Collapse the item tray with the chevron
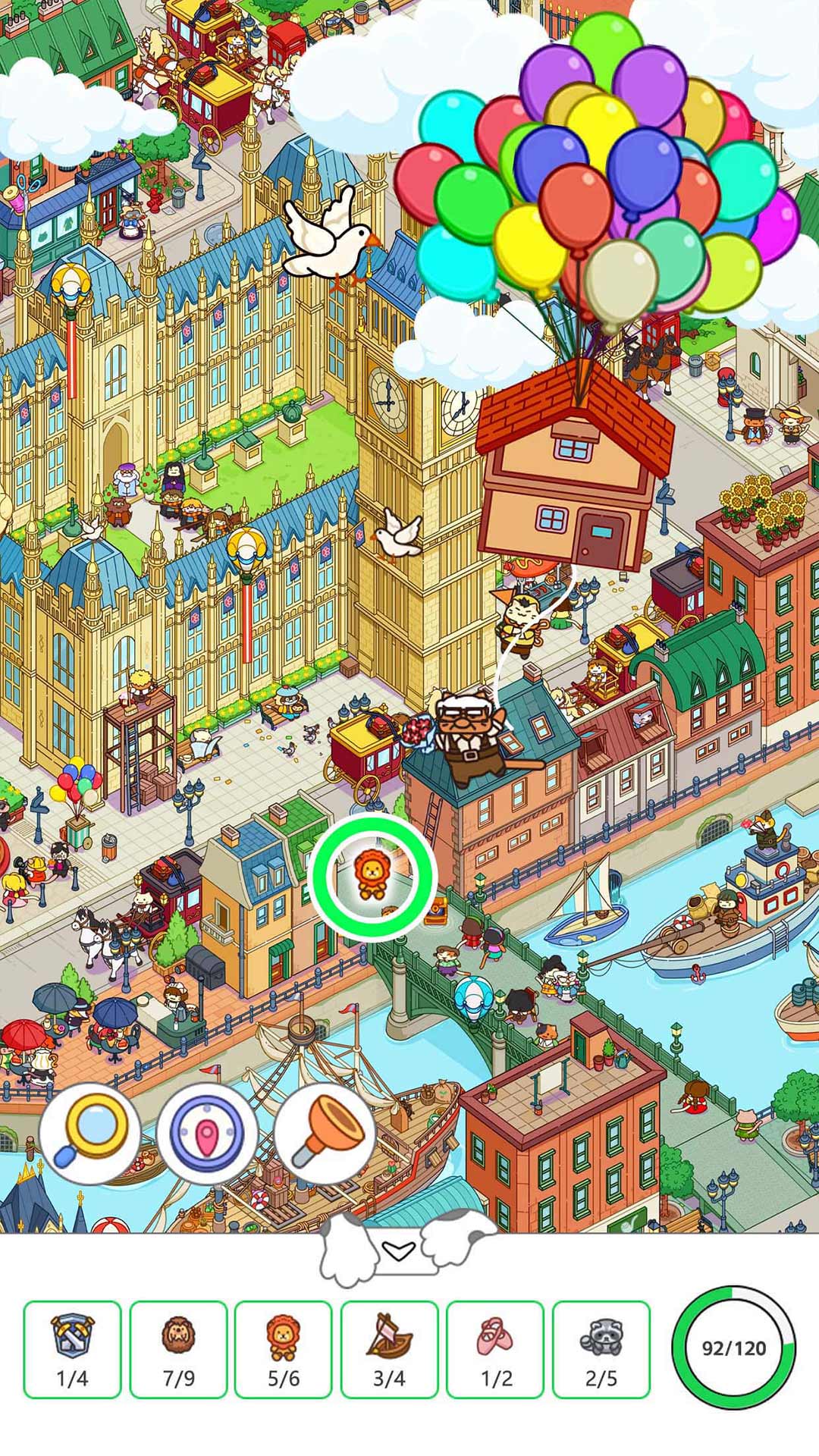 click(398, 1250)
